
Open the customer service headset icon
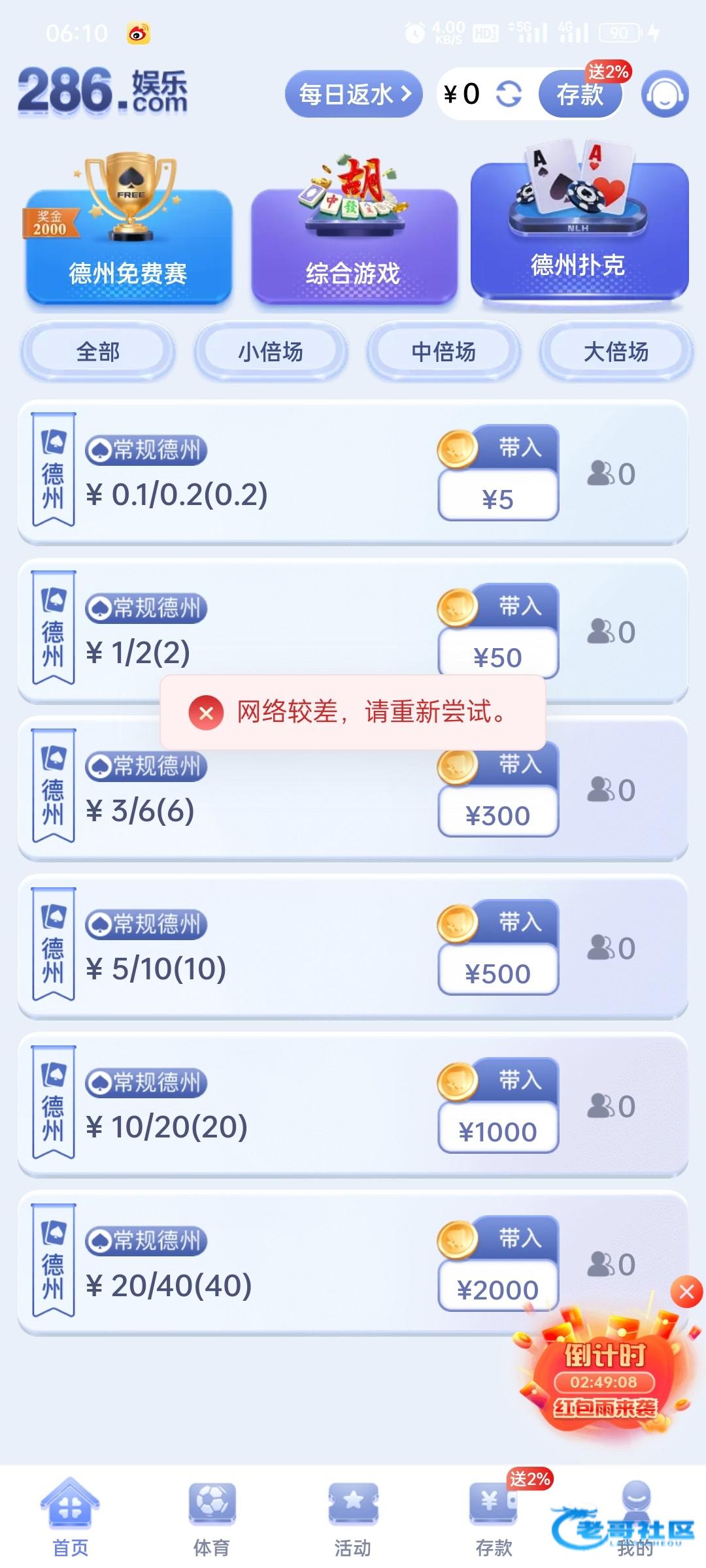(x=665, y=95)
